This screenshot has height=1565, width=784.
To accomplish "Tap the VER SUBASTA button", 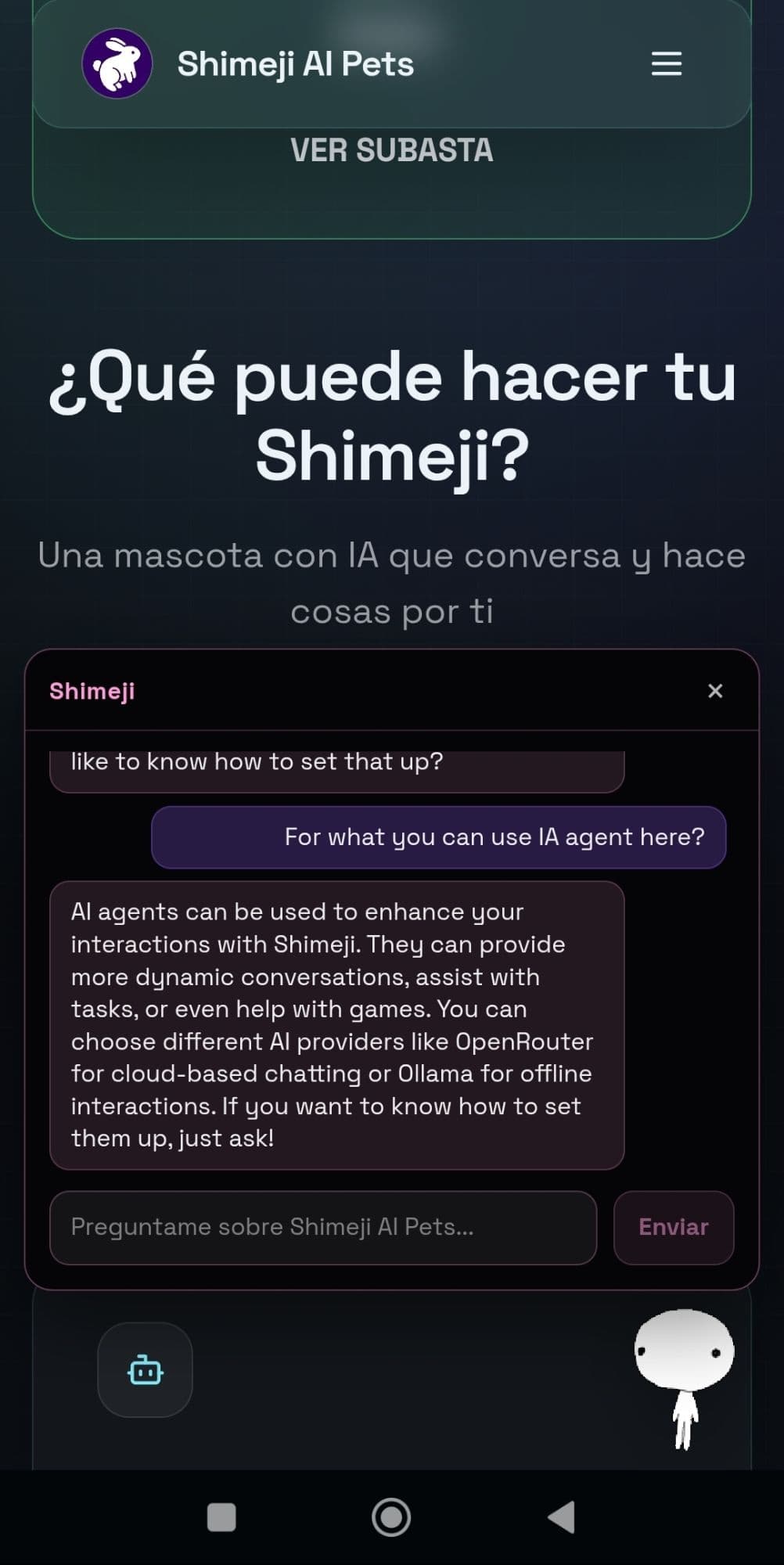I will coord(391,150).
